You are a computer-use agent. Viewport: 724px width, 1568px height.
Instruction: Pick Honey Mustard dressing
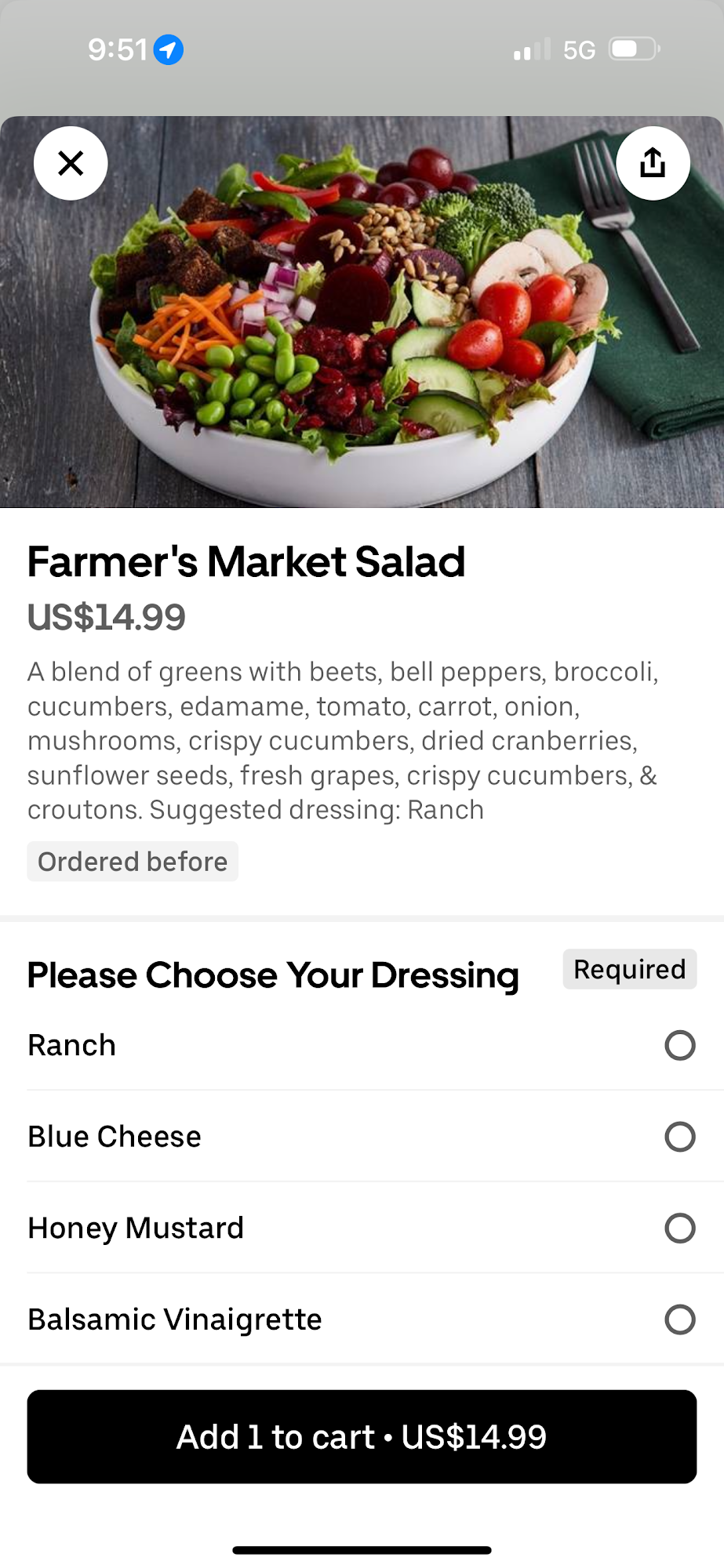click(x=679, y=1228)
